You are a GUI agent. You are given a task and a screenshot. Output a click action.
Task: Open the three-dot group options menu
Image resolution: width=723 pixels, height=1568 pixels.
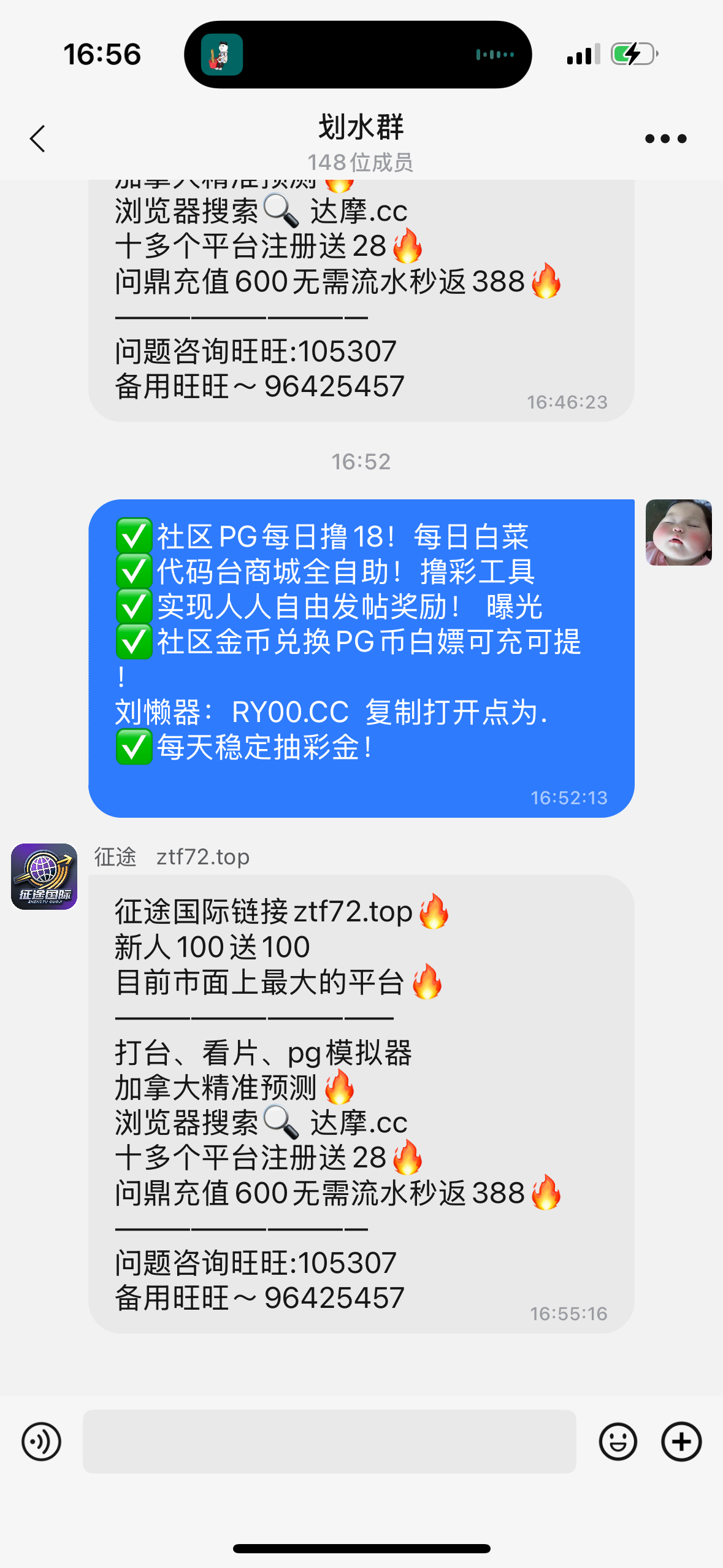665,139
